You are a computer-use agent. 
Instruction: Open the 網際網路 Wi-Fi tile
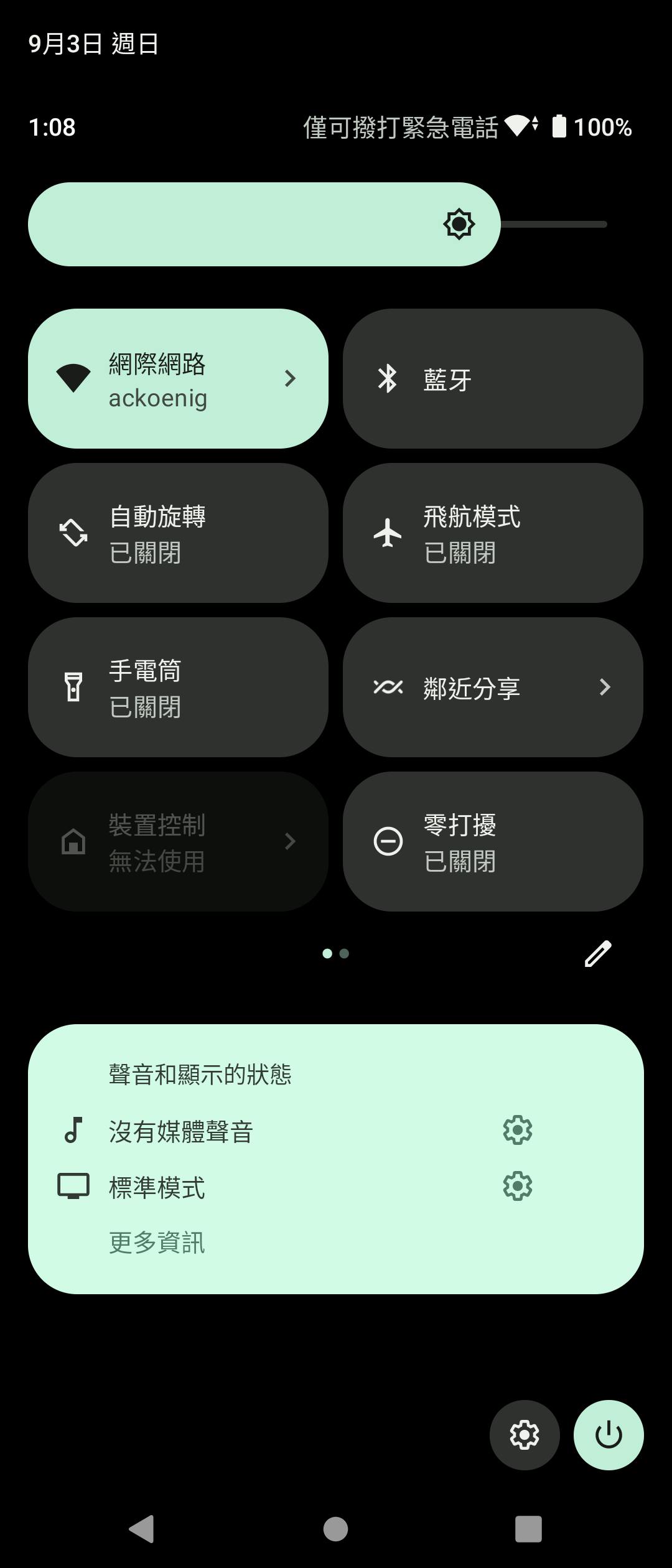pos(178,378)
